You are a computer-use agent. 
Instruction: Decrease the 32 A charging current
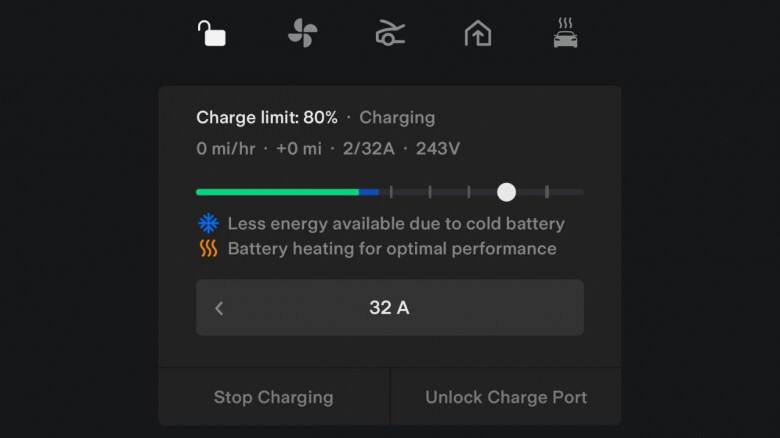click(x=220, y=308)
